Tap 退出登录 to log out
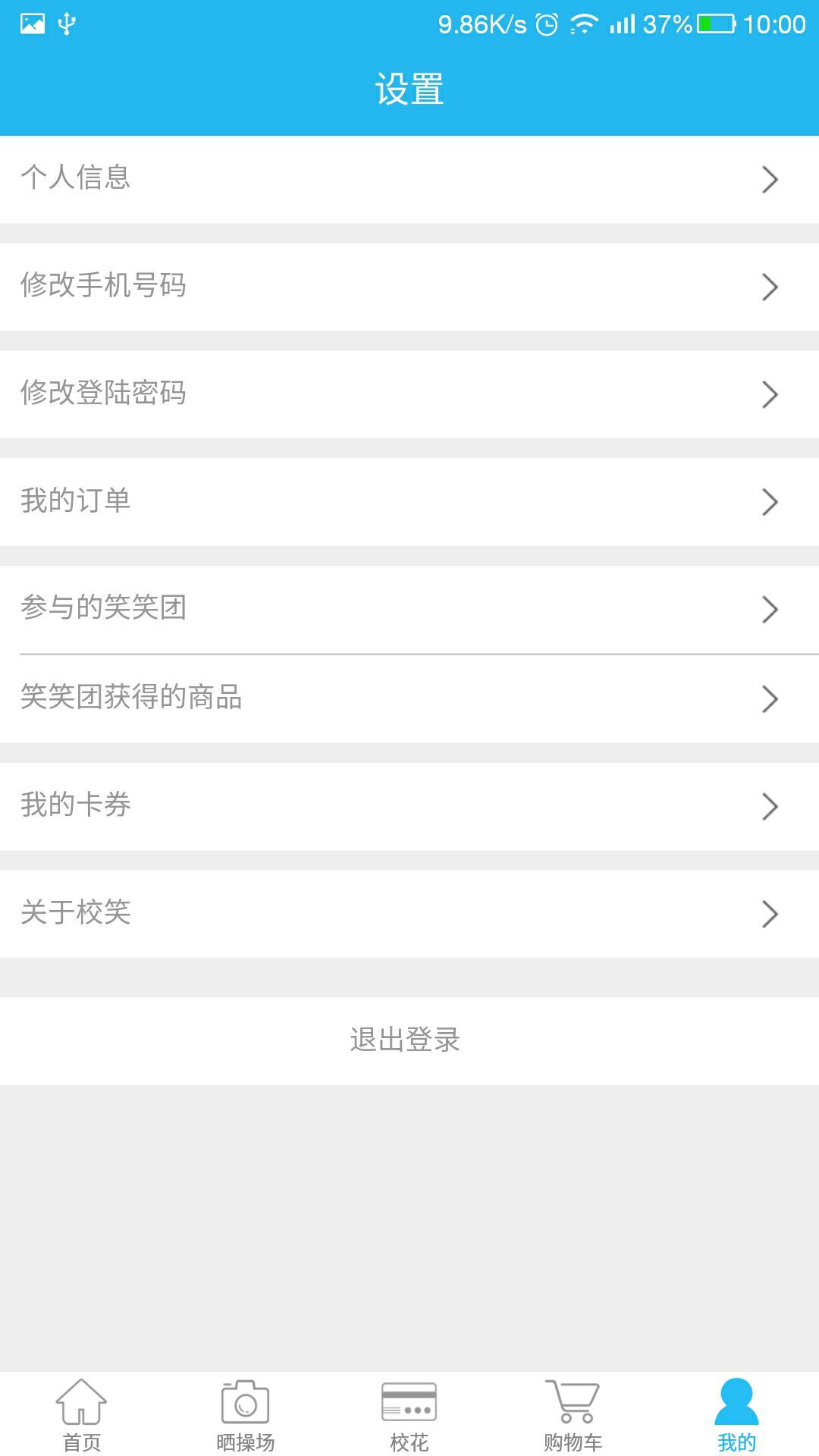 [406, 1040]
